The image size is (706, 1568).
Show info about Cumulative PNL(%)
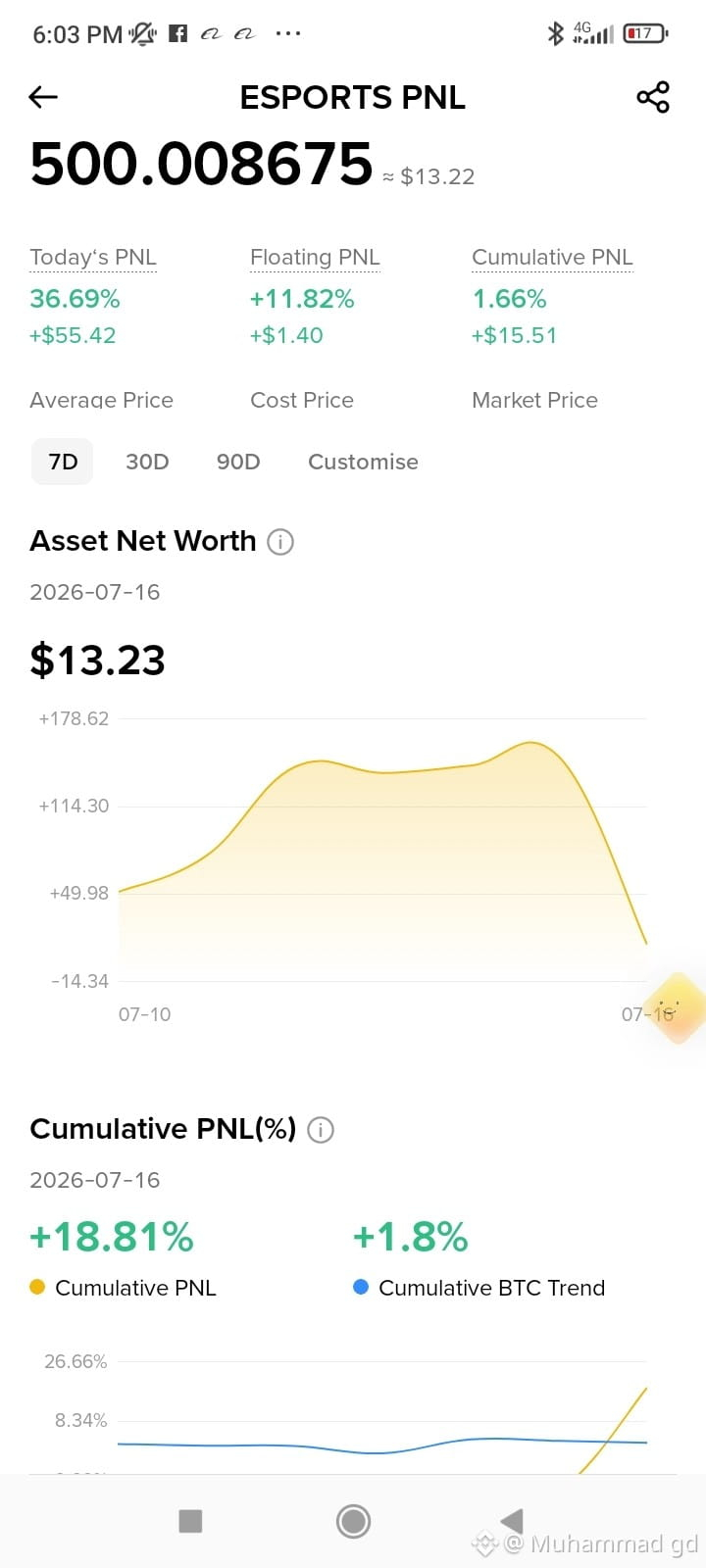321,1130
